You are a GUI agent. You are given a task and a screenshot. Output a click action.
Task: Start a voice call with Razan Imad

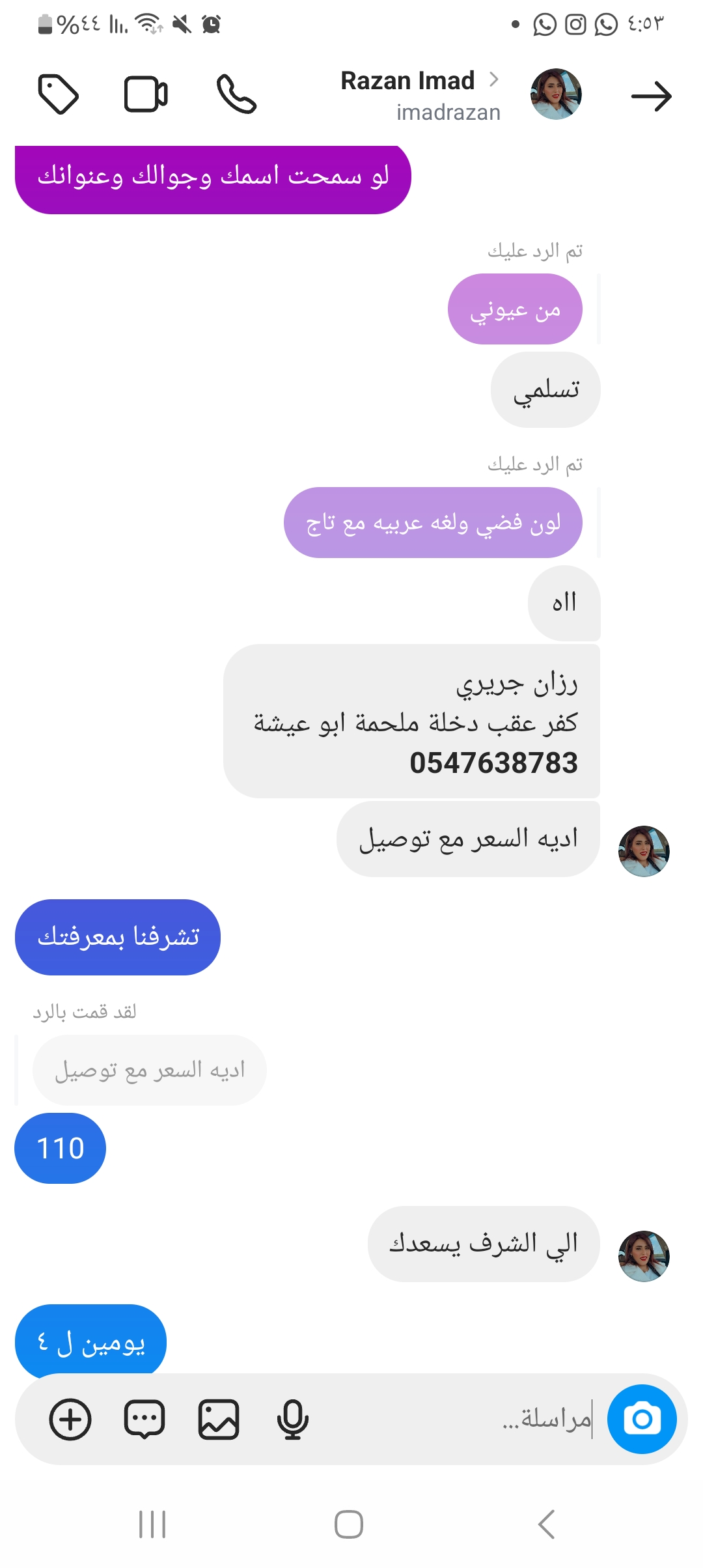(x=236, y=95)
